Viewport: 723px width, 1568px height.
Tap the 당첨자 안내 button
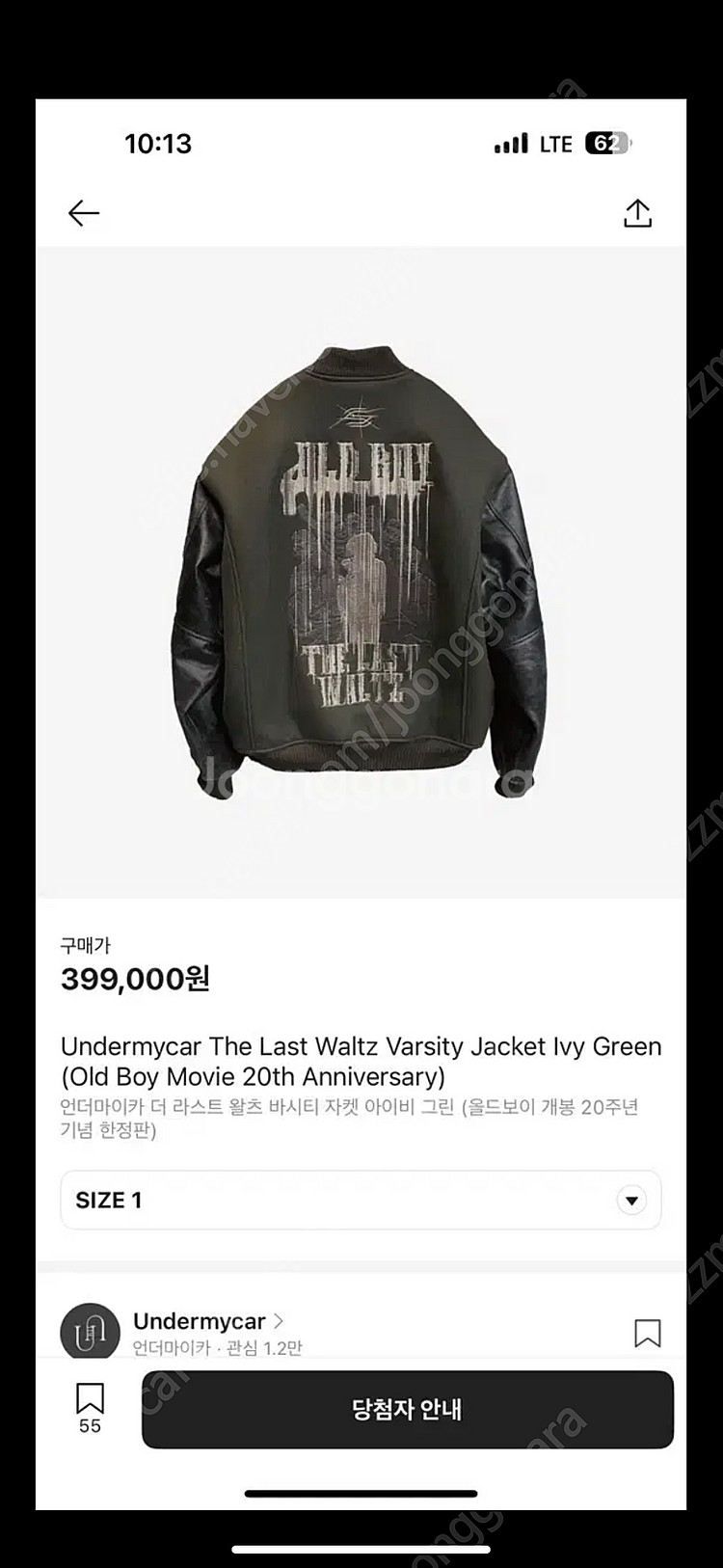click(x=407, y=1410)
